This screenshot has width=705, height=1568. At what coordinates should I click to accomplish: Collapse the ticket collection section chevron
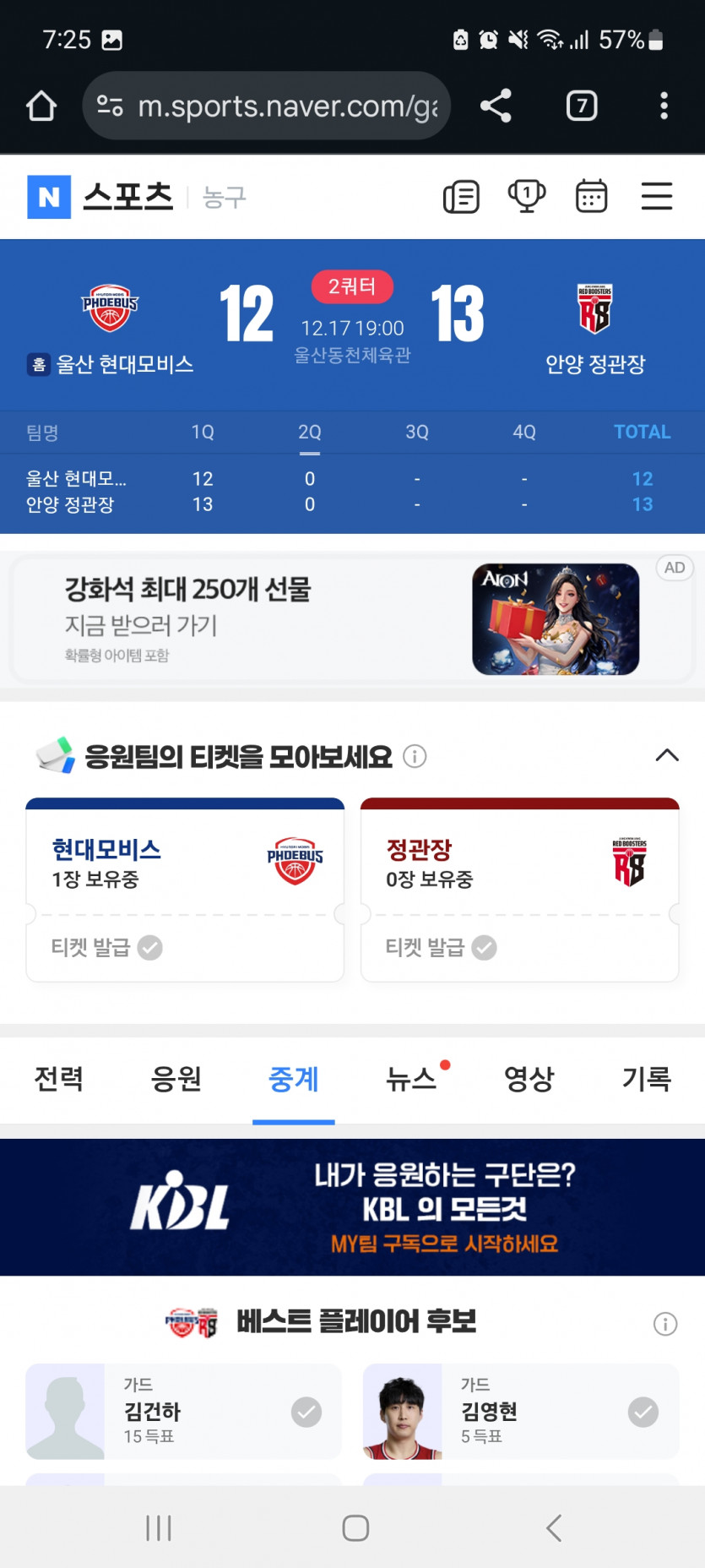(x=667, y=755)
